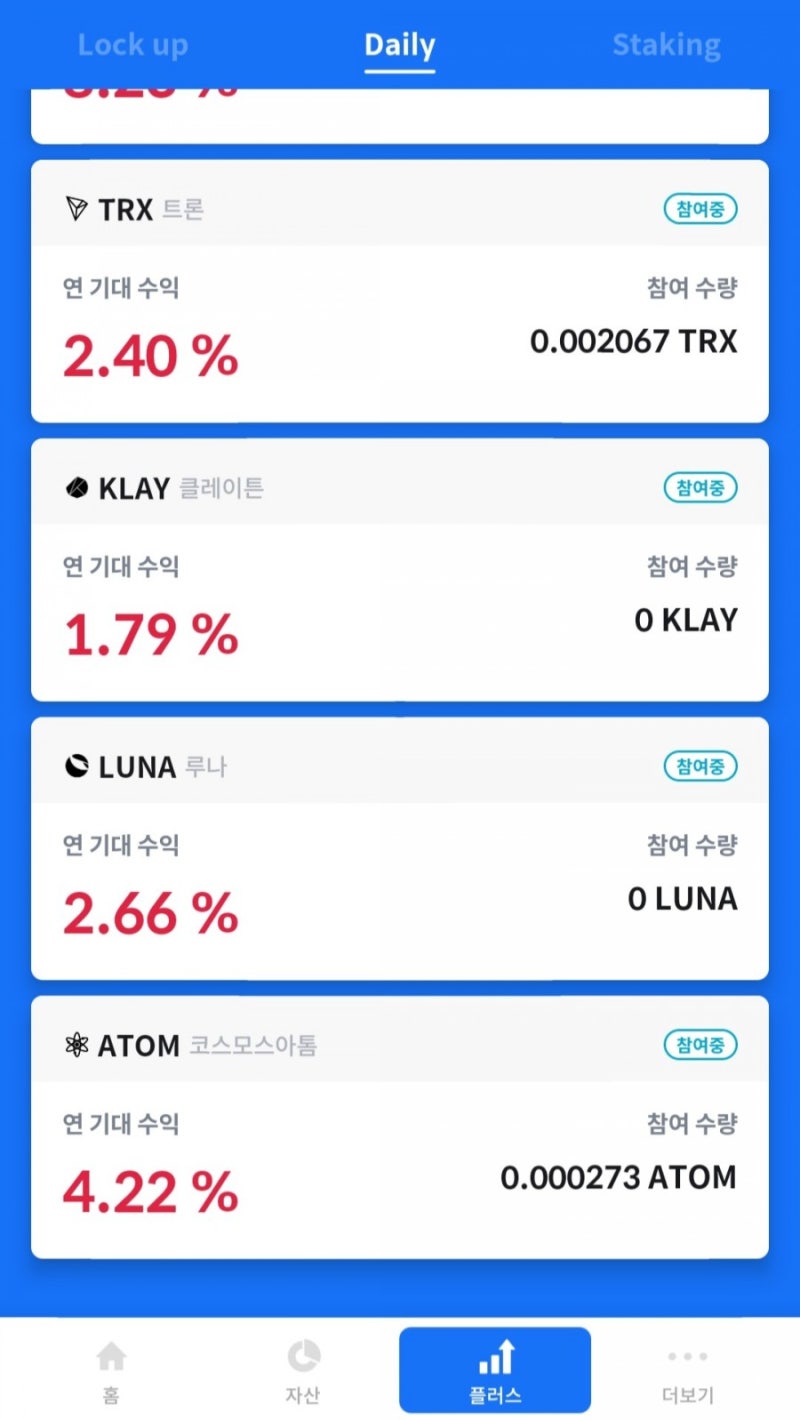This screenshot has width=800, height=1420.
Task: Open the TRX 트론 staking card
Action: tap(400, 290)
